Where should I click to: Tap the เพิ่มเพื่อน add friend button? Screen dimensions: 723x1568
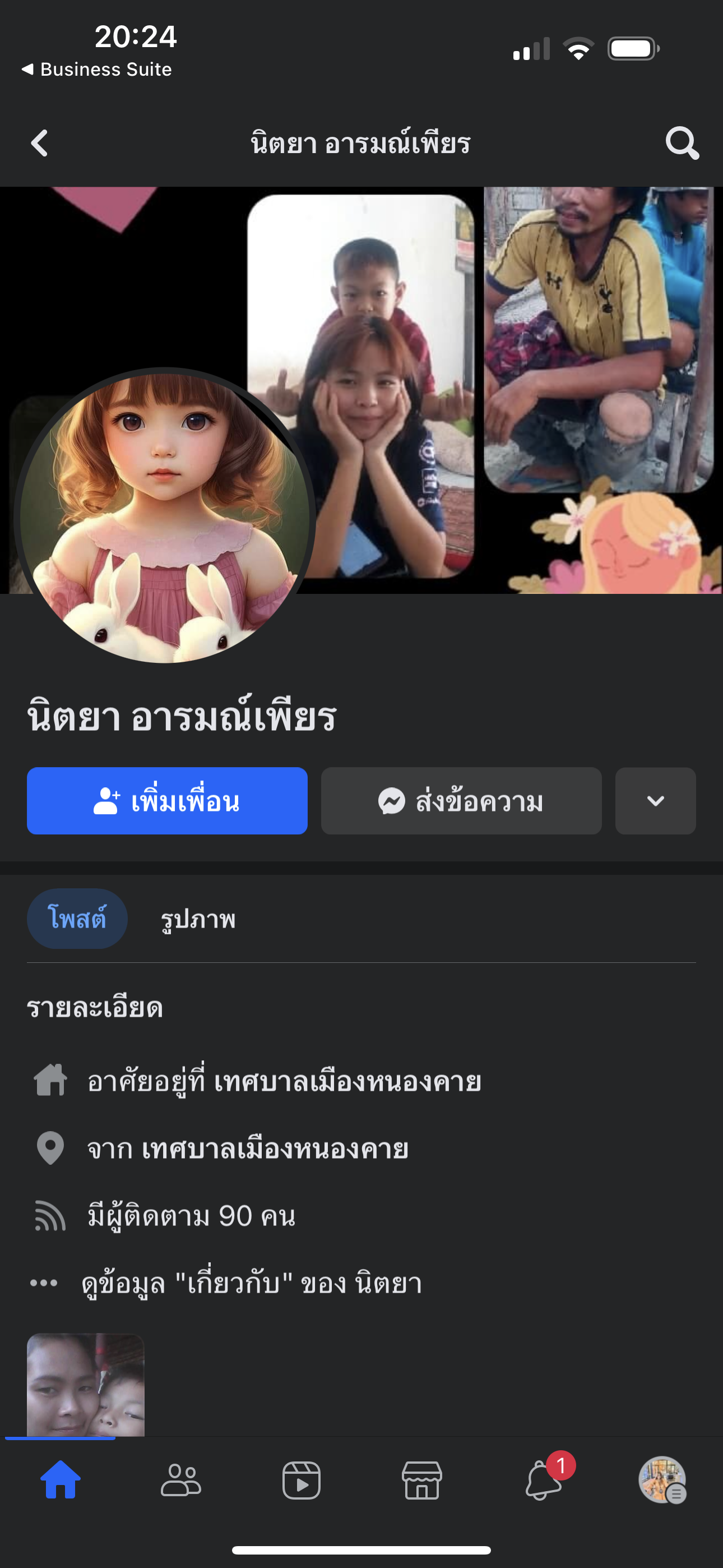[167, 801]
